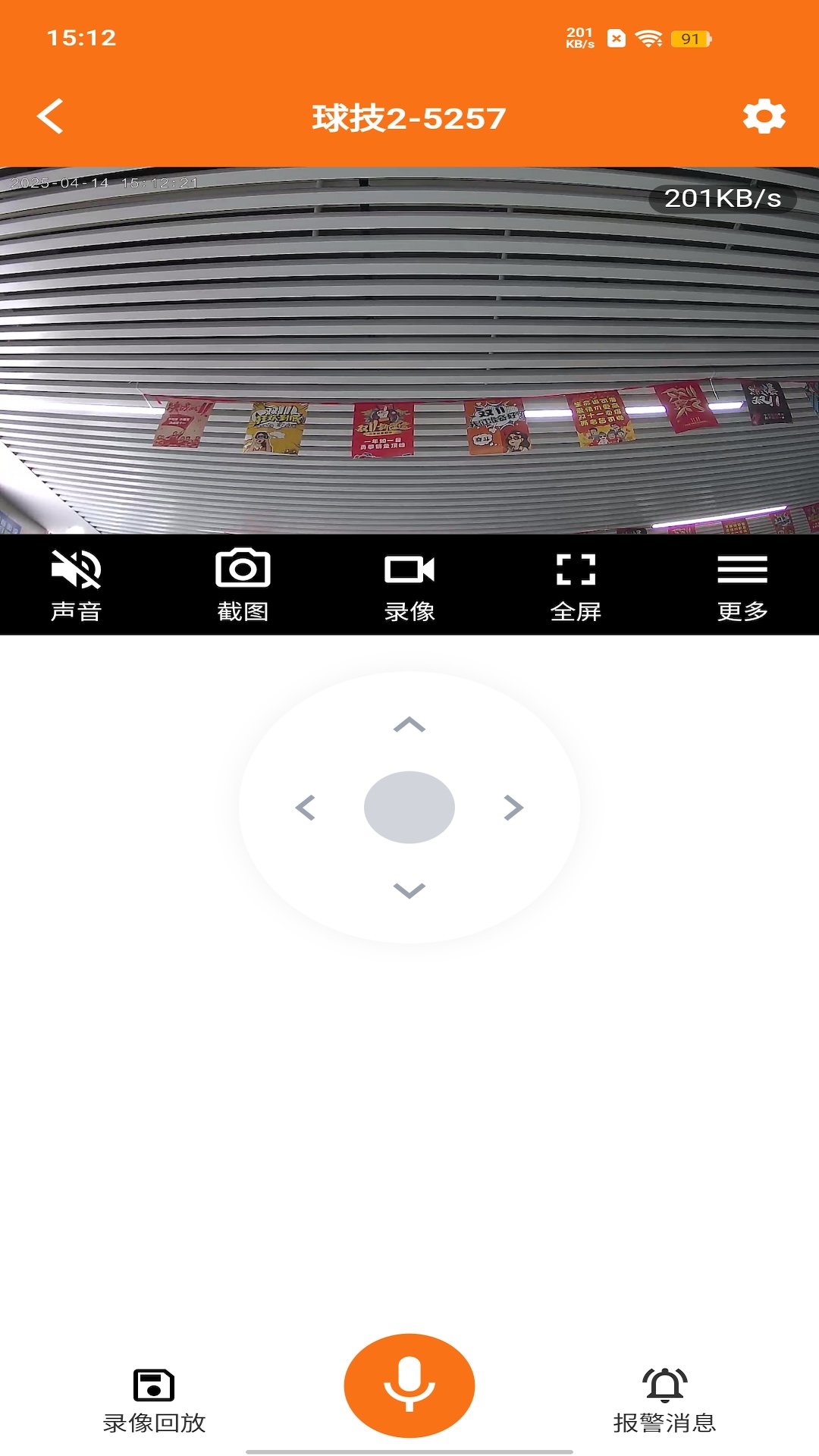
Task: Enter fullscreen mode (全屏)
Action: tap(576, 585)
